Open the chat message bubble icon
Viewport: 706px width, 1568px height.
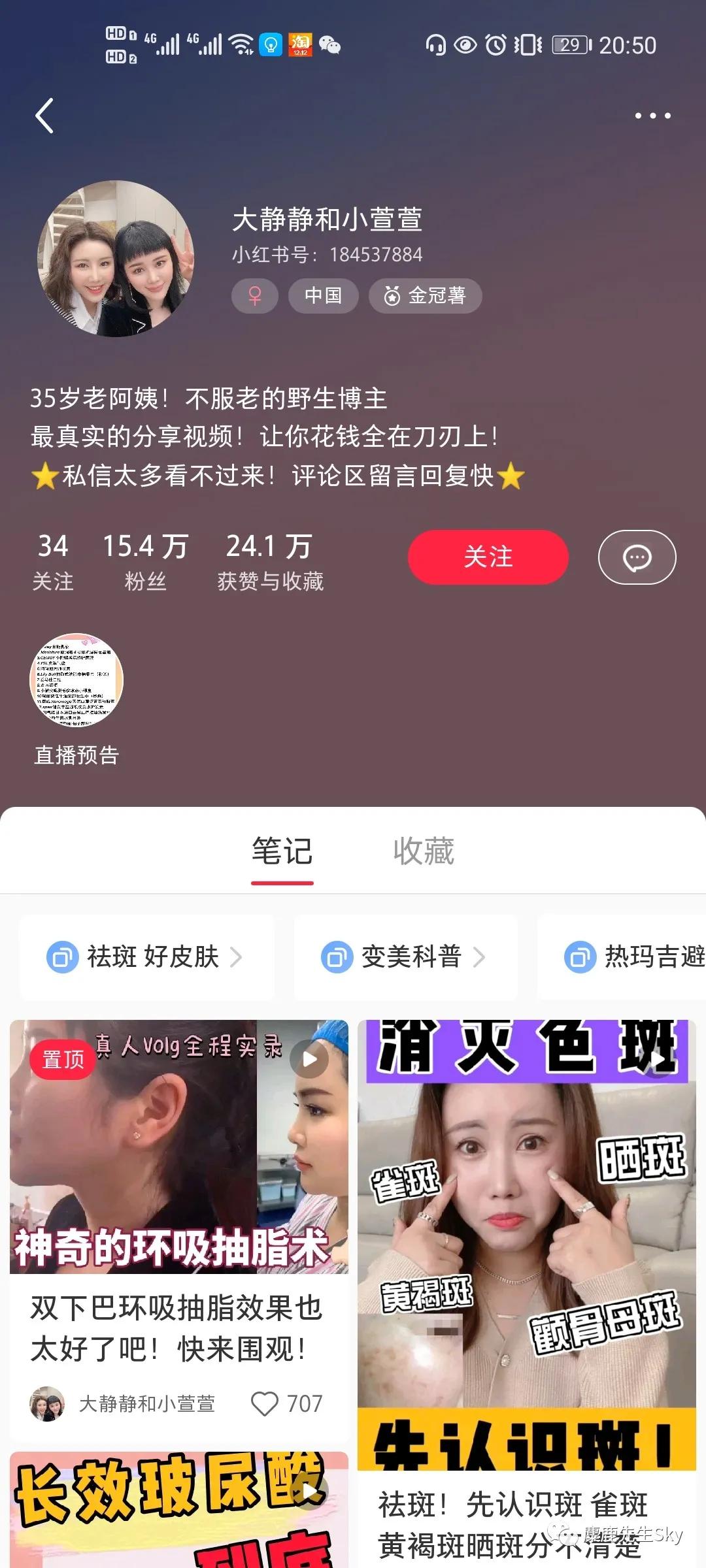click(x=635, y=557)
